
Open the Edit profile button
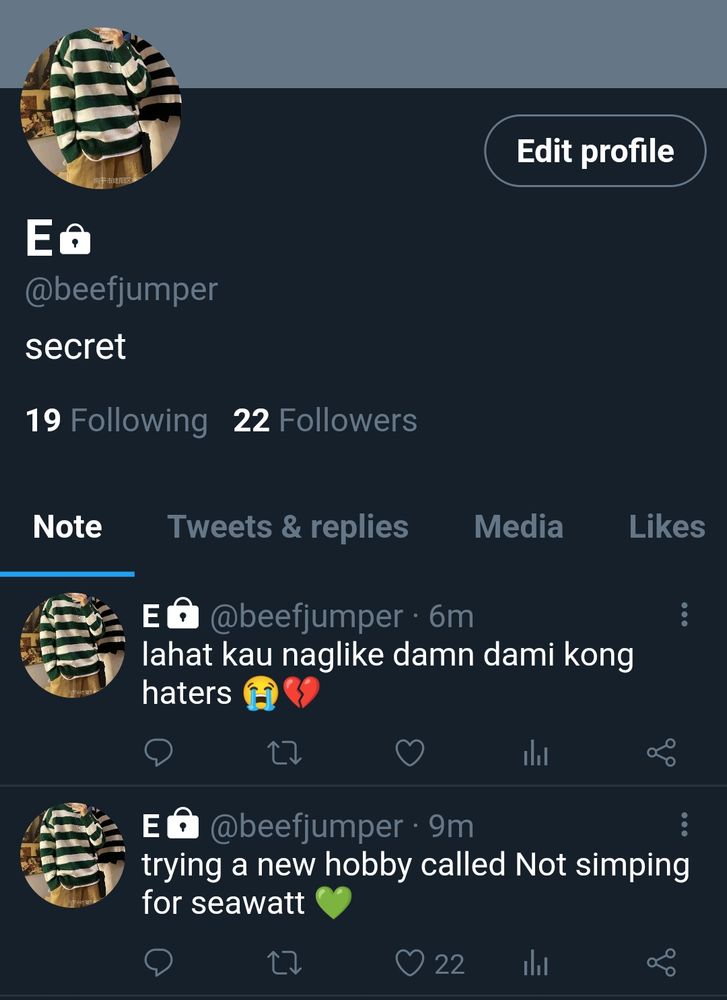595,151
